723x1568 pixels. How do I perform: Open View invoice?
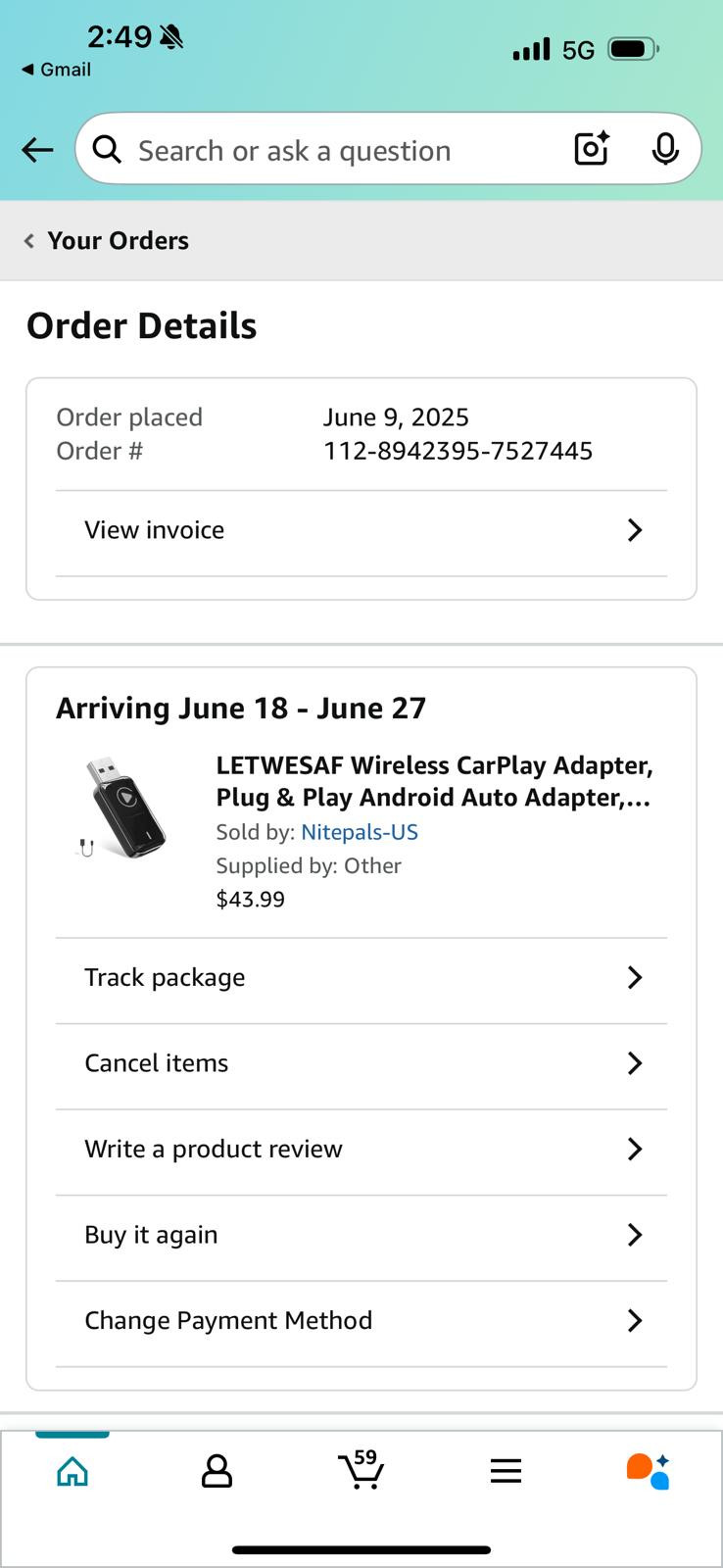(361, 530)
